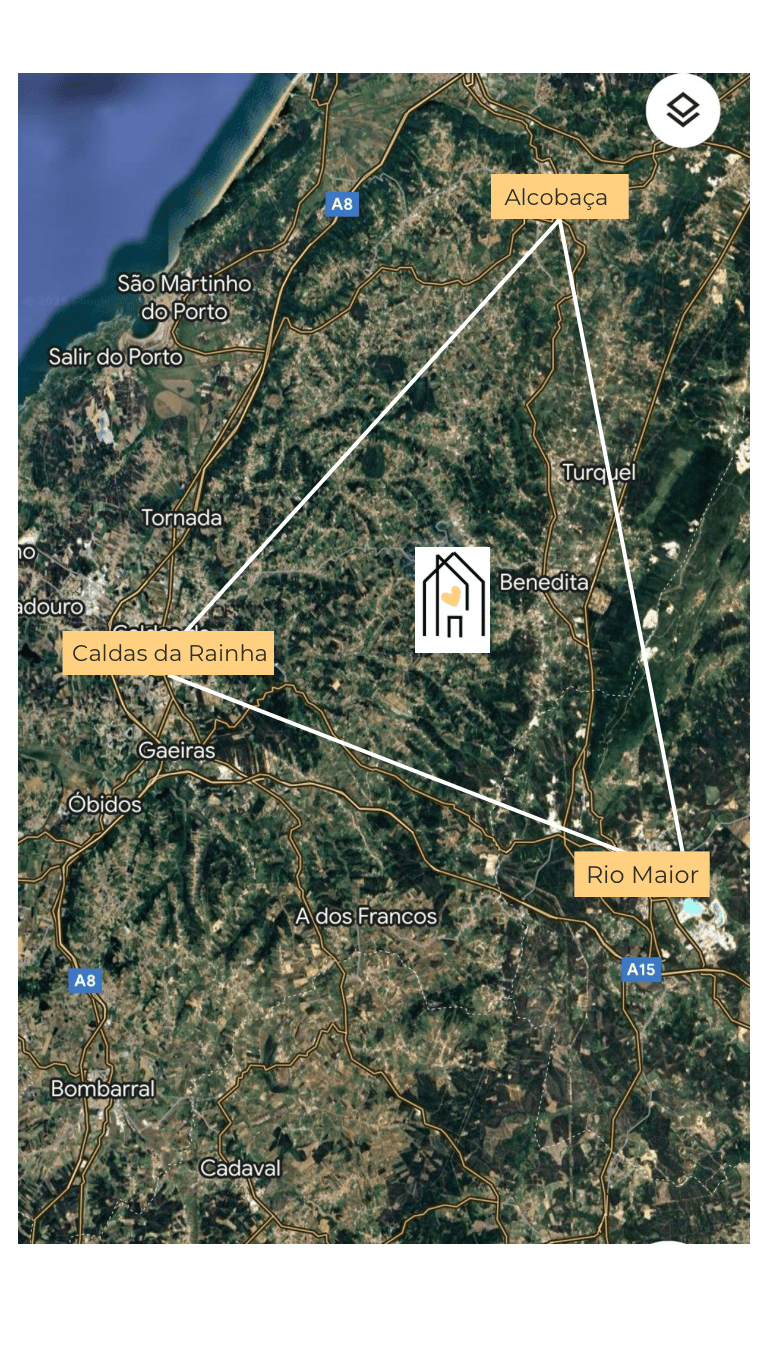768x1350 pixels.
Task: Select the Cadaval place label
Action: pyautogui.click(x=240, y=1168)
